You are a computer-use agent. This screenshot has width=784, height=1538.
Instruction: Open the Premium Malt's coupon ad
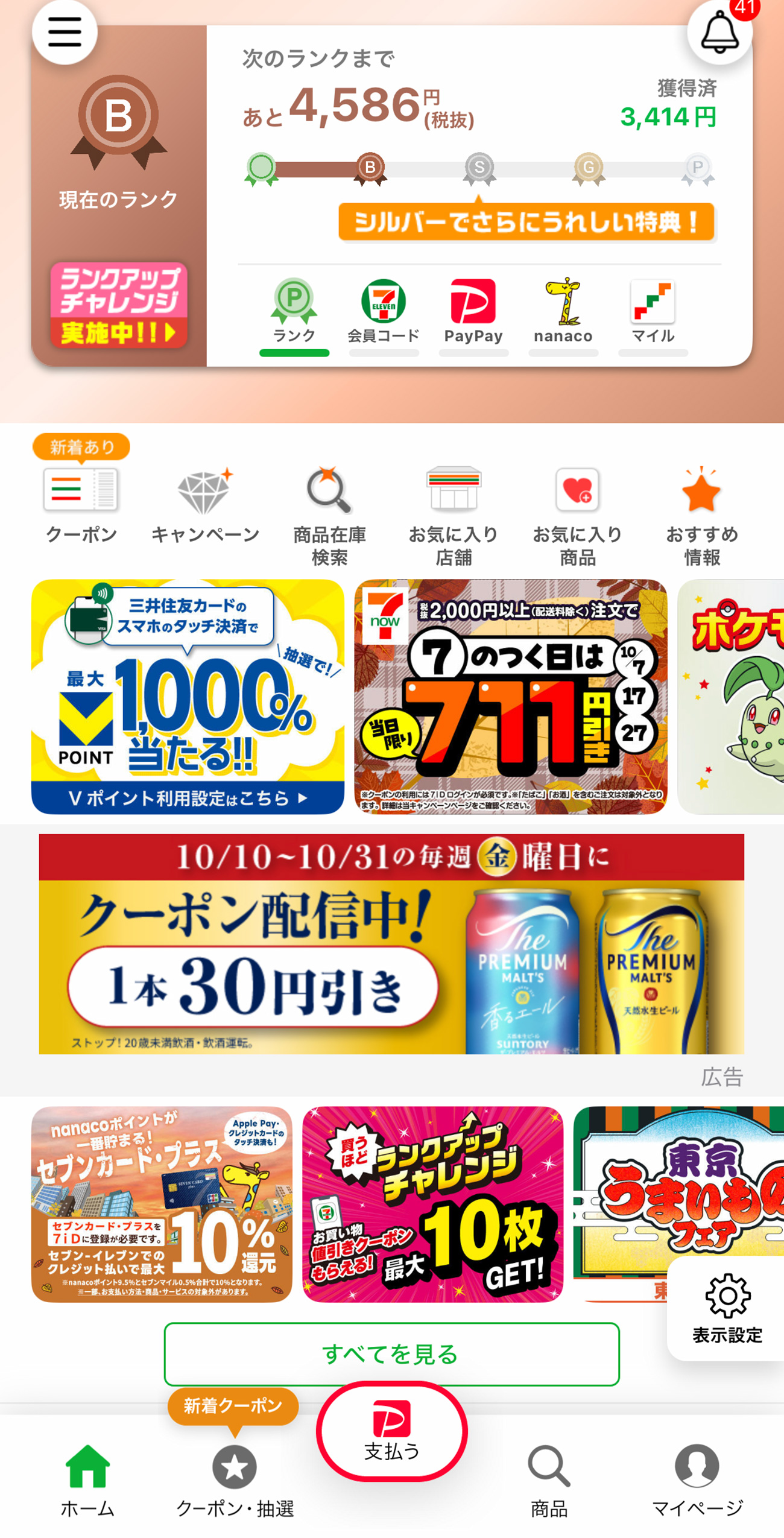[x=391, y=944]
